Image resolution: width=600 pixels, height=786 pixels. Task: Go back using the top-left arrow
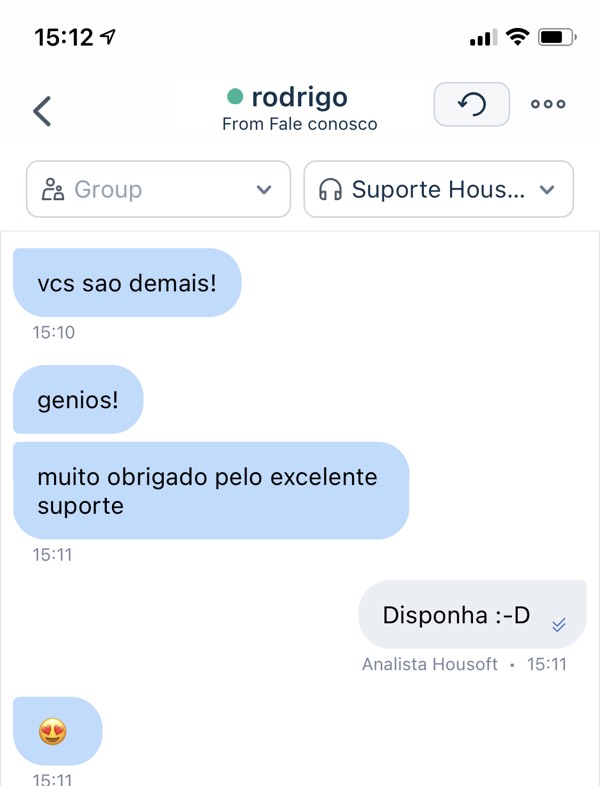coord(42,110)
